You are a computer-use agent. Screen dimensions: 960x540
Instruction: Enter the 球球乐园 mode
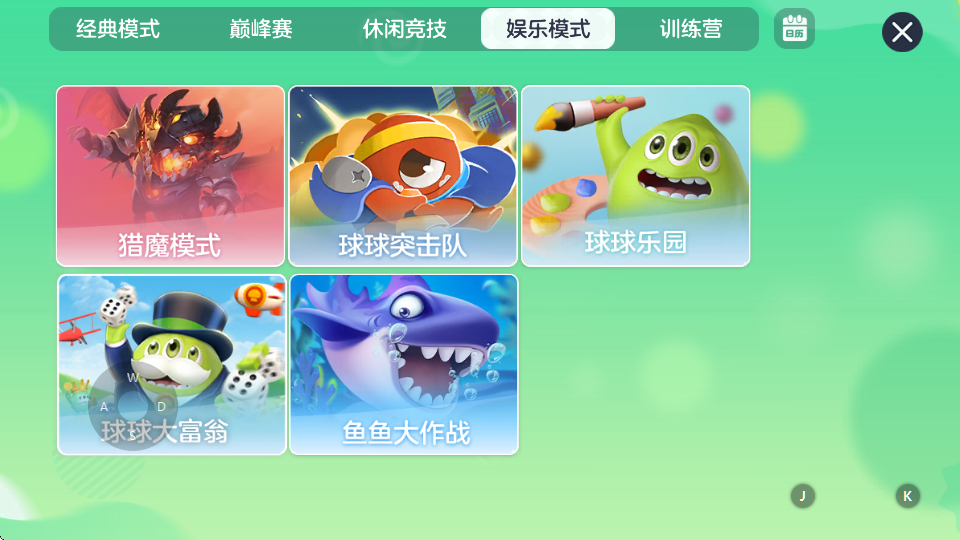[x=635, y=176]
